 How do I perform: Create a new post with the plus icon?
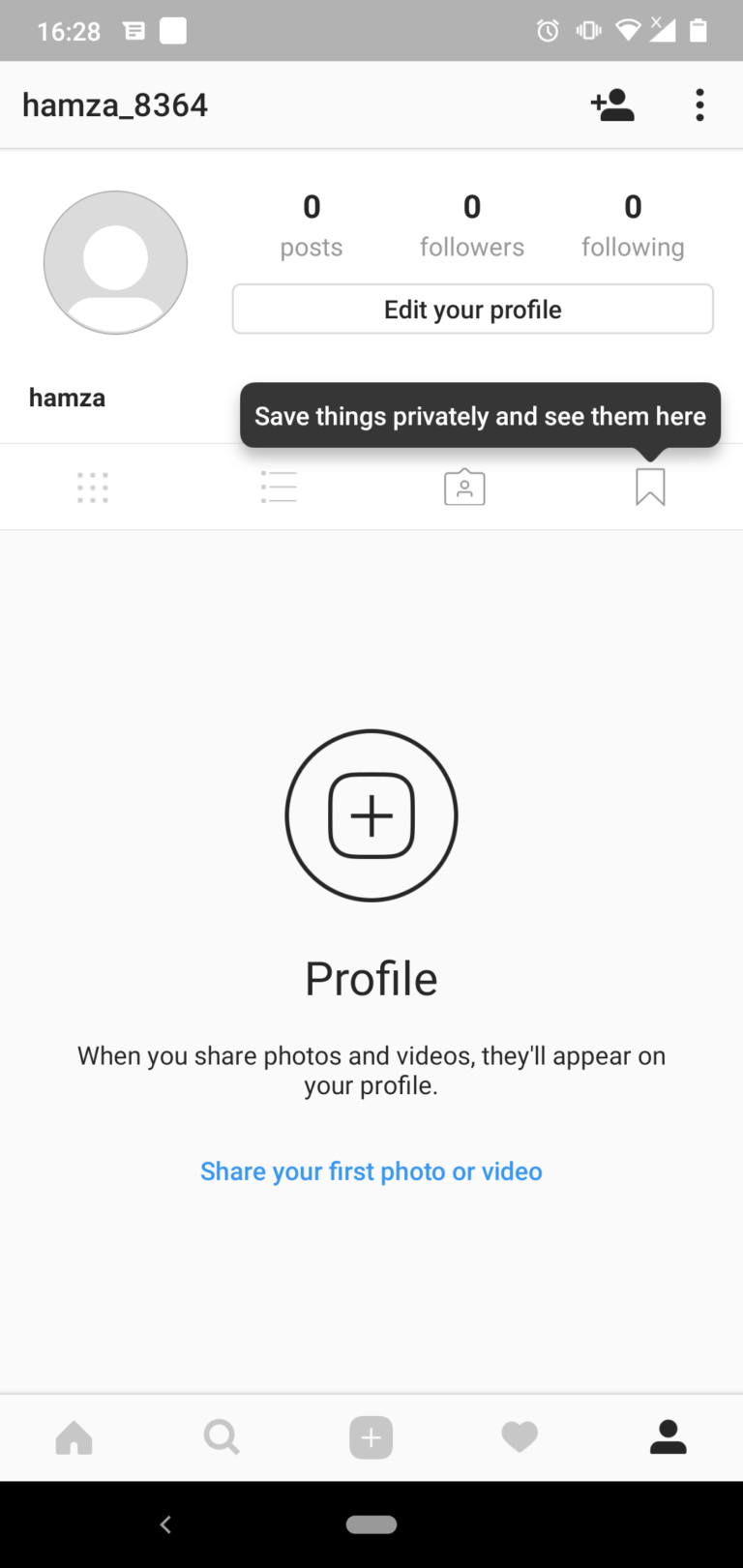pos(371,1437)
